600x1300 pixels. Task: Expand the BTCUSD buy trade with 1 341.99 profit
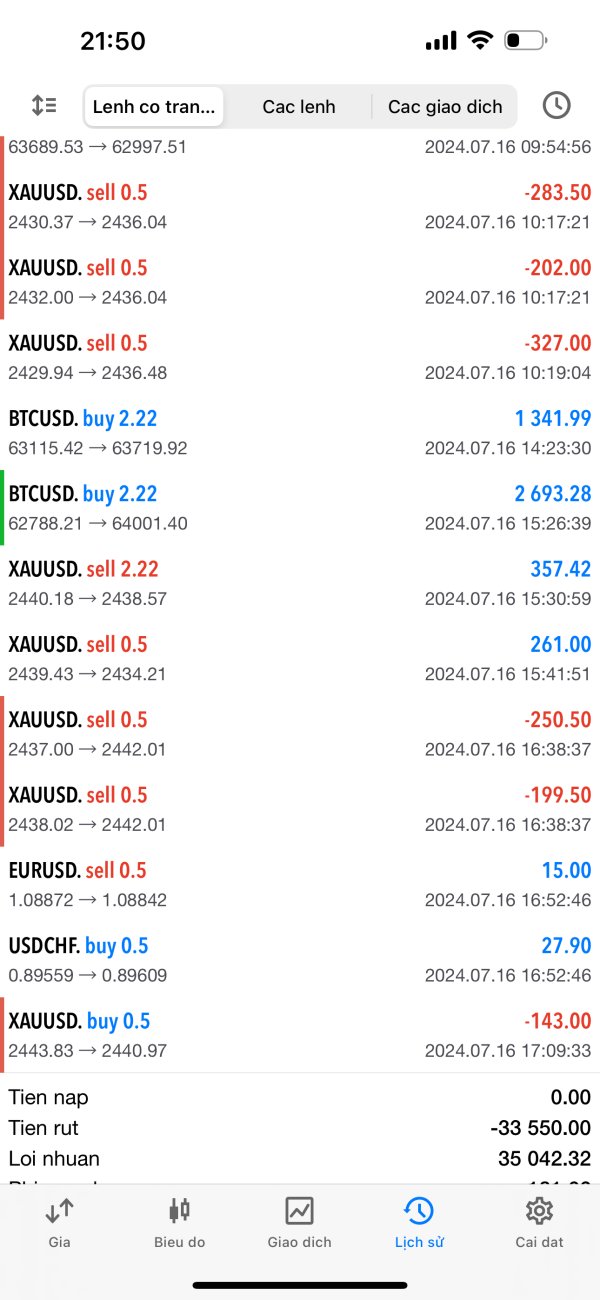pyautogui.click(x=300, y=432)
